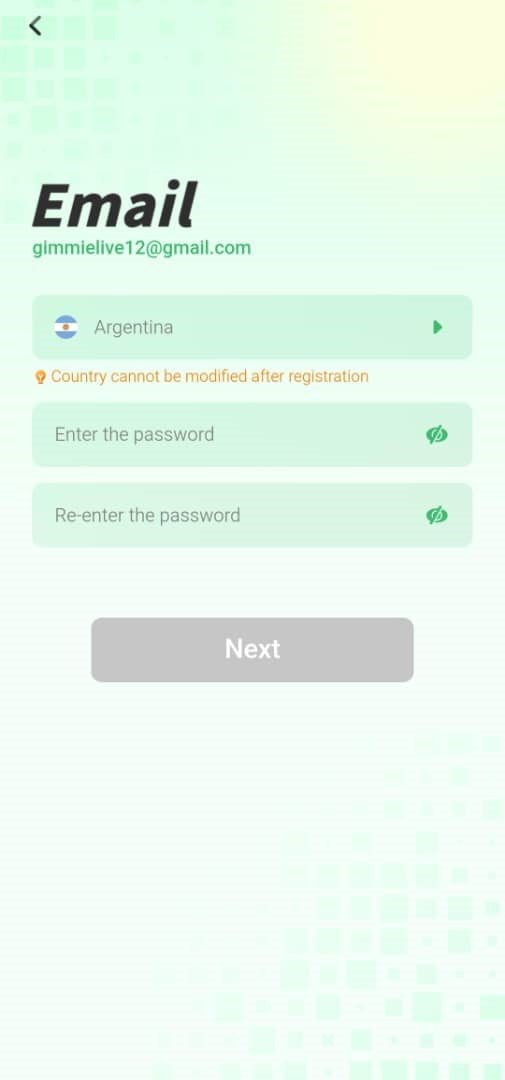505x1080 pixels.
Task: Go back using the top-left arrow
Action: (35, 26)
